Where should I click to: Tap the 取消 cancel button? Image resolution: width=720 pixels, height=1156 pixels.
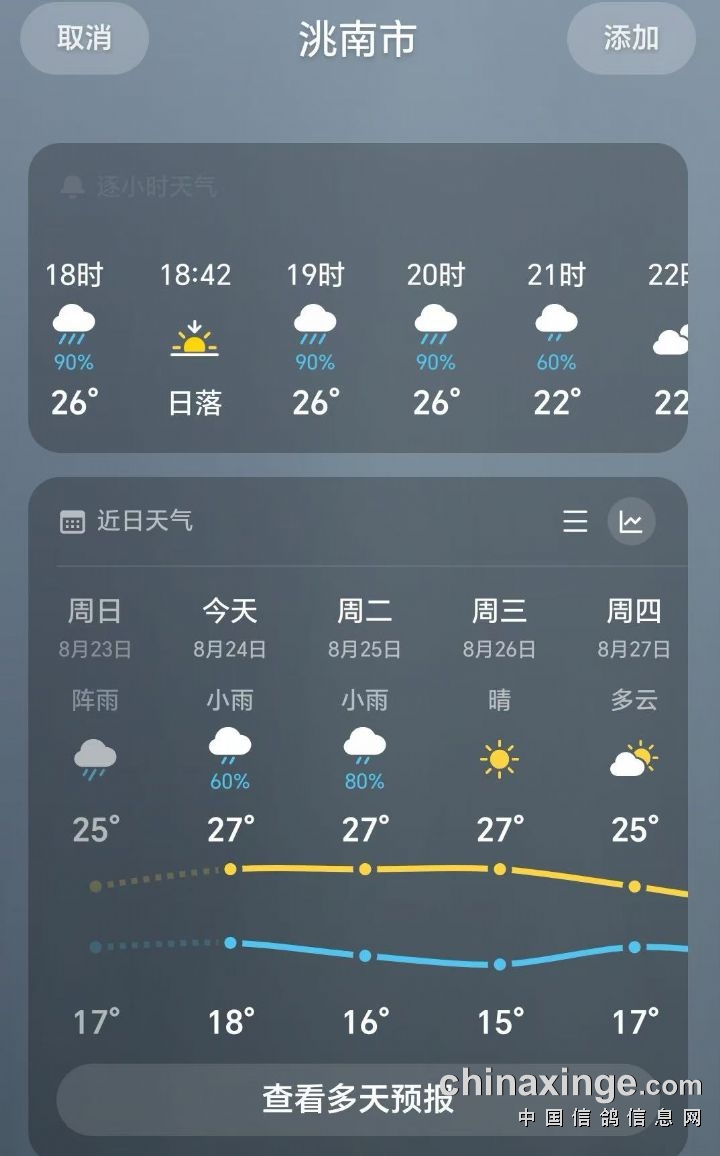tap(85, 38)
